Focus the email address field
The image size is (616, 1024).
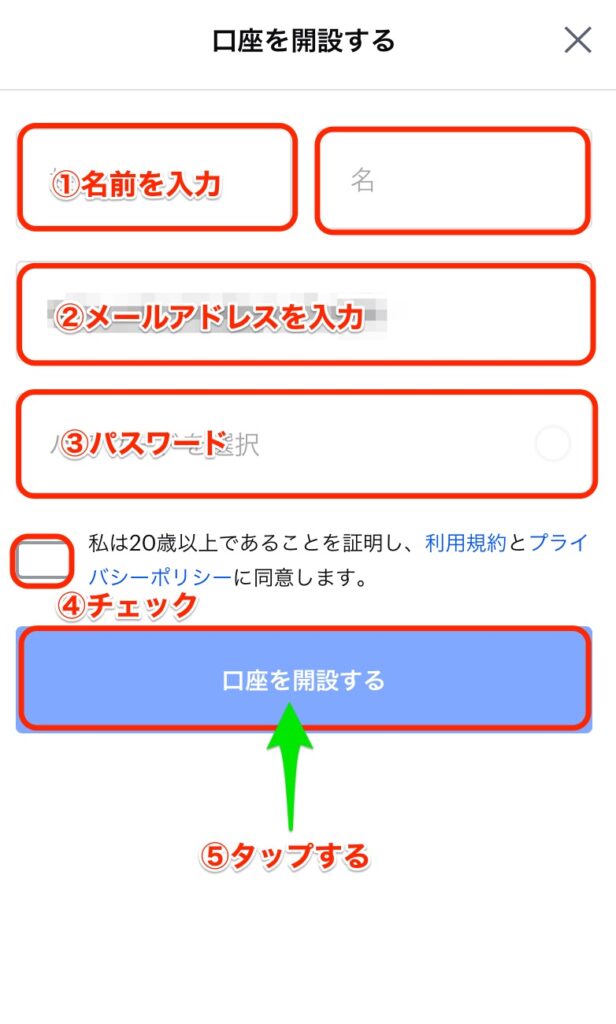click(305, 315)
